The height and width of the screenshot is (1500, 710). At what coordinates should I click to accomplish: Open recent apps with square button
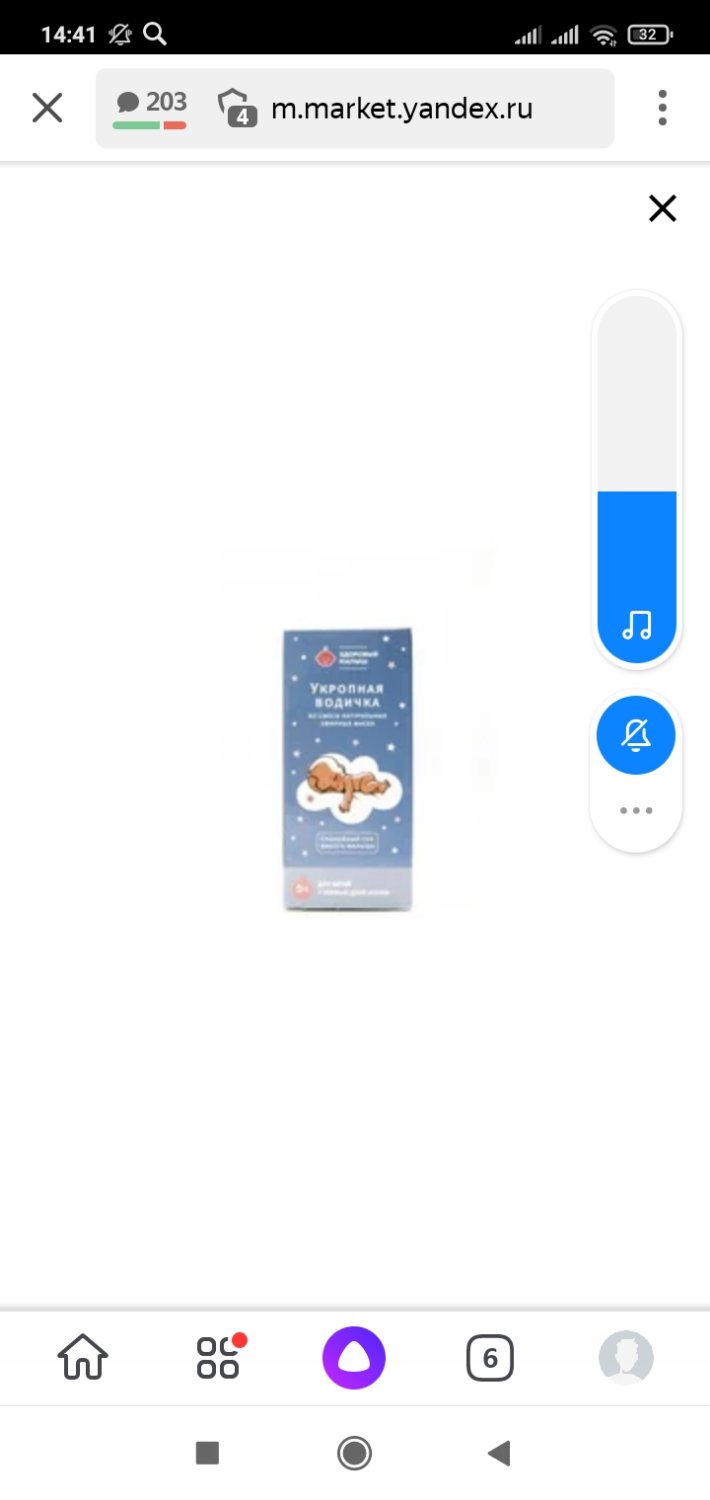click(207, 1453)
